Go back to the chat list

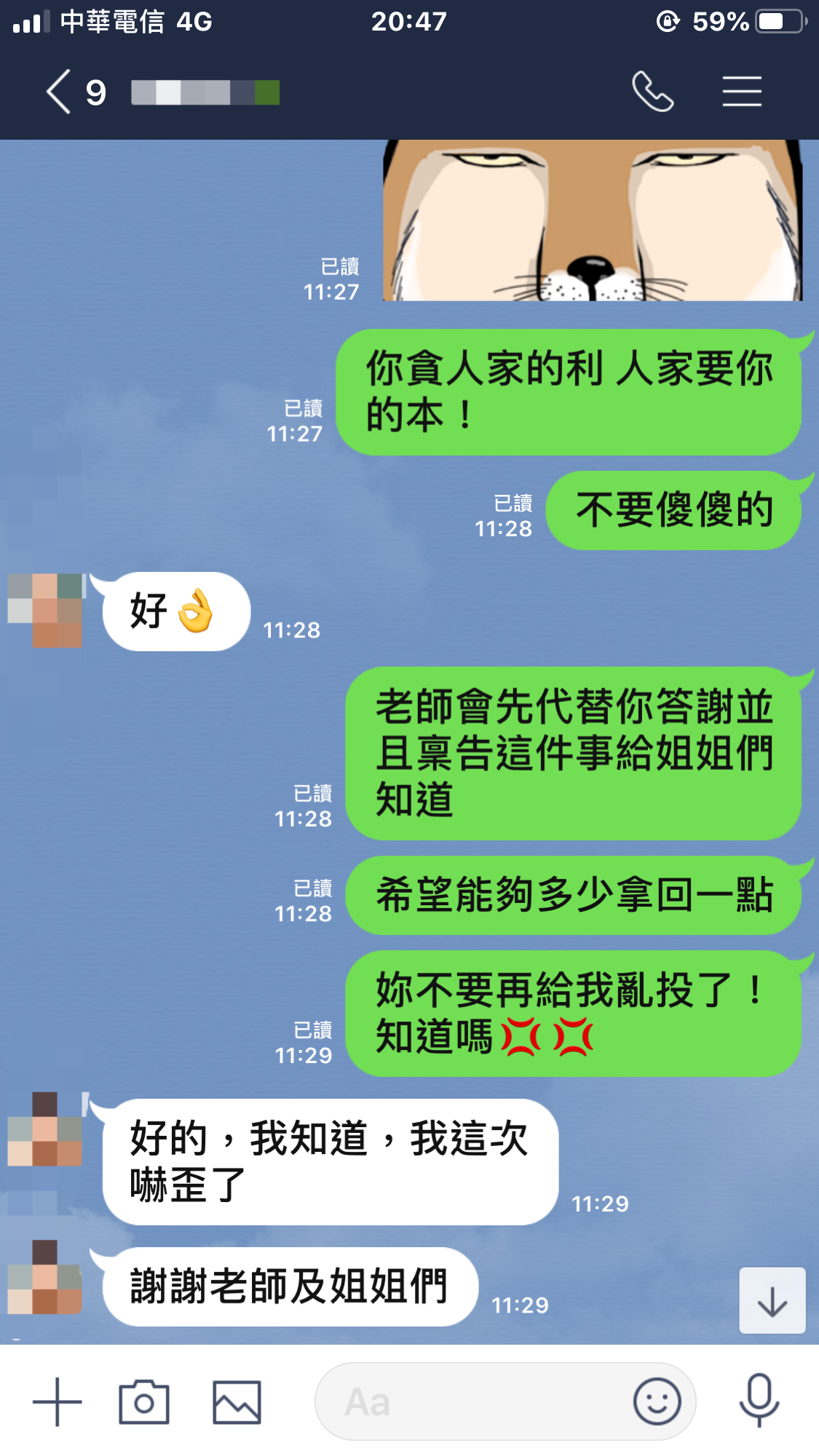60,92
